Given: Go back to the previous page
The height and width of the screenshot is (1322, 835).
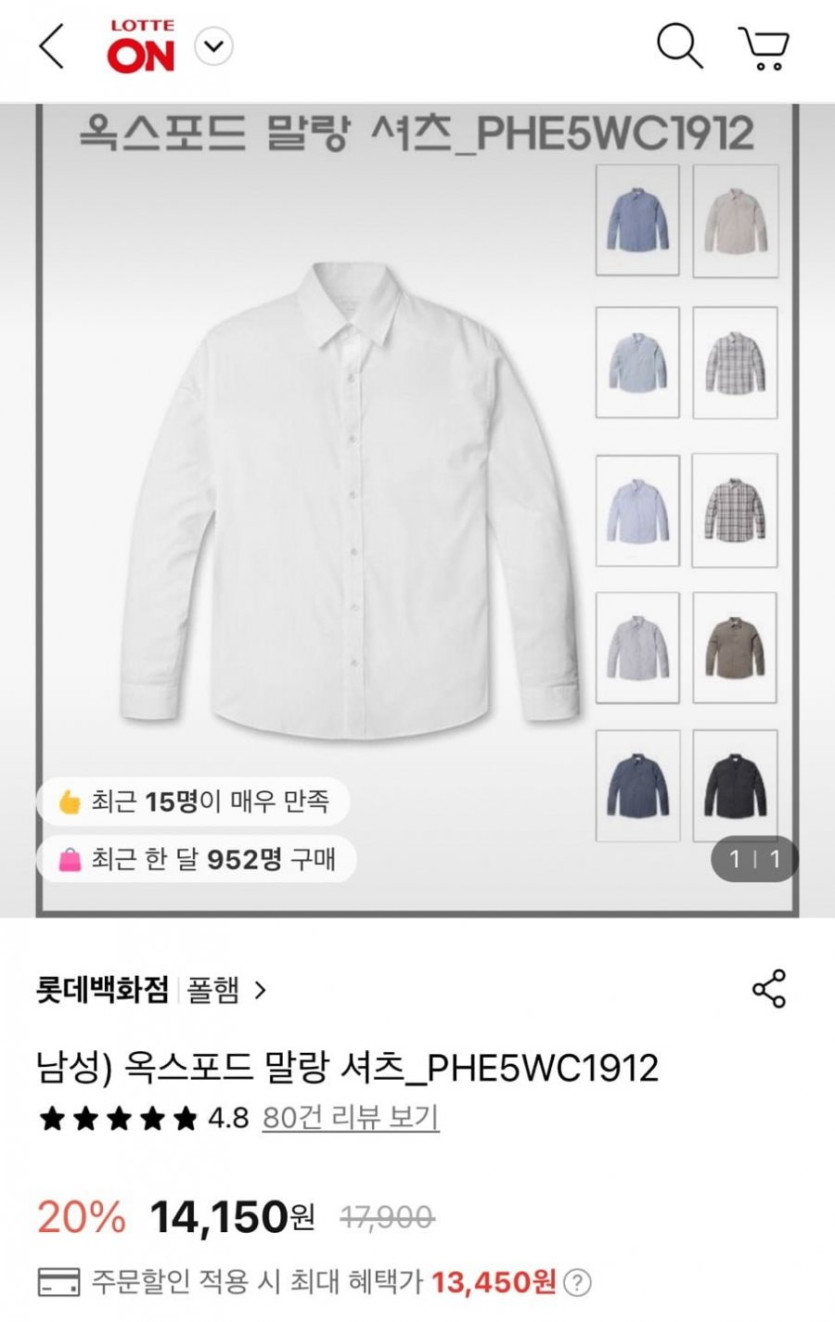Looking at the screenshot, I should click(52, 47).
